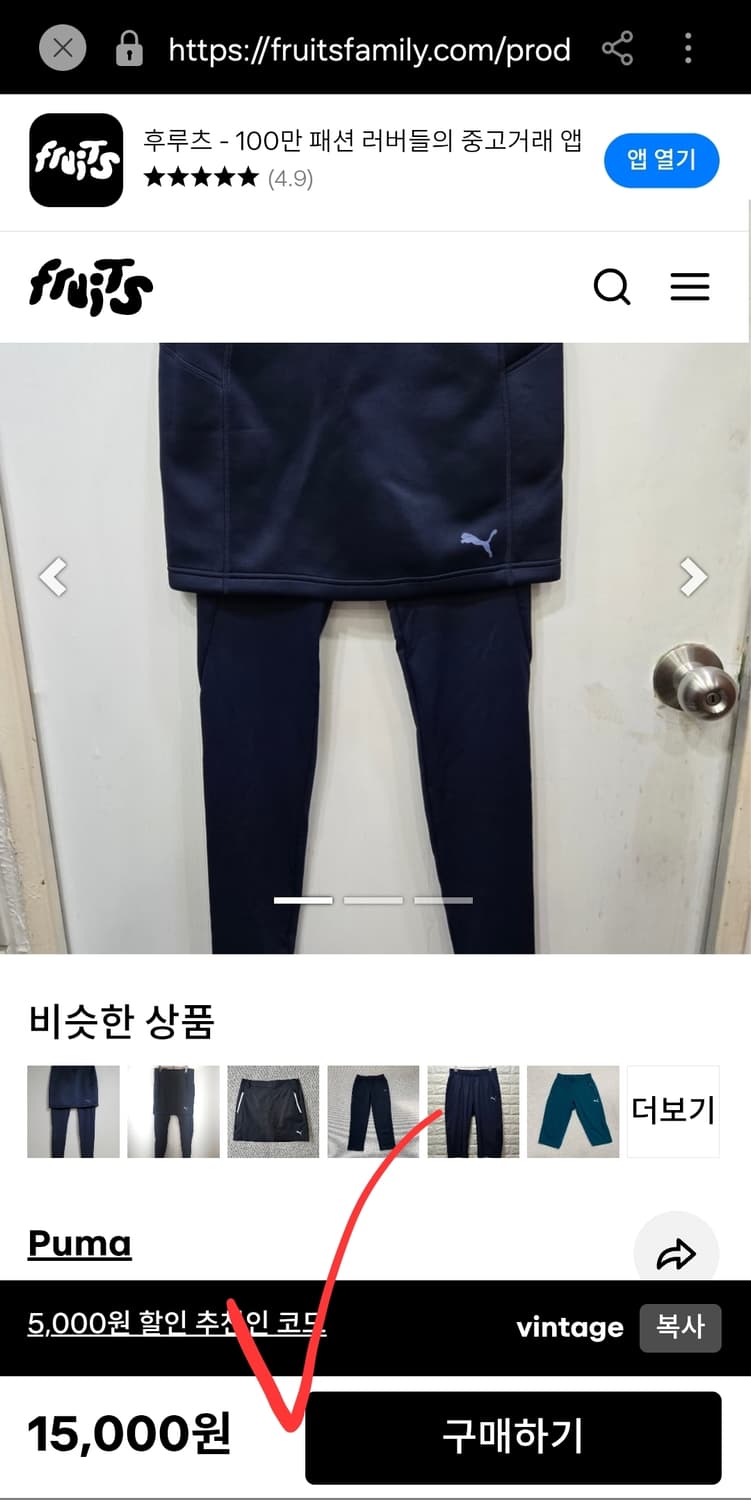The image size is (751, 1500).
Task: Tap the share icon in the address bar
Action: click(617, 47)
